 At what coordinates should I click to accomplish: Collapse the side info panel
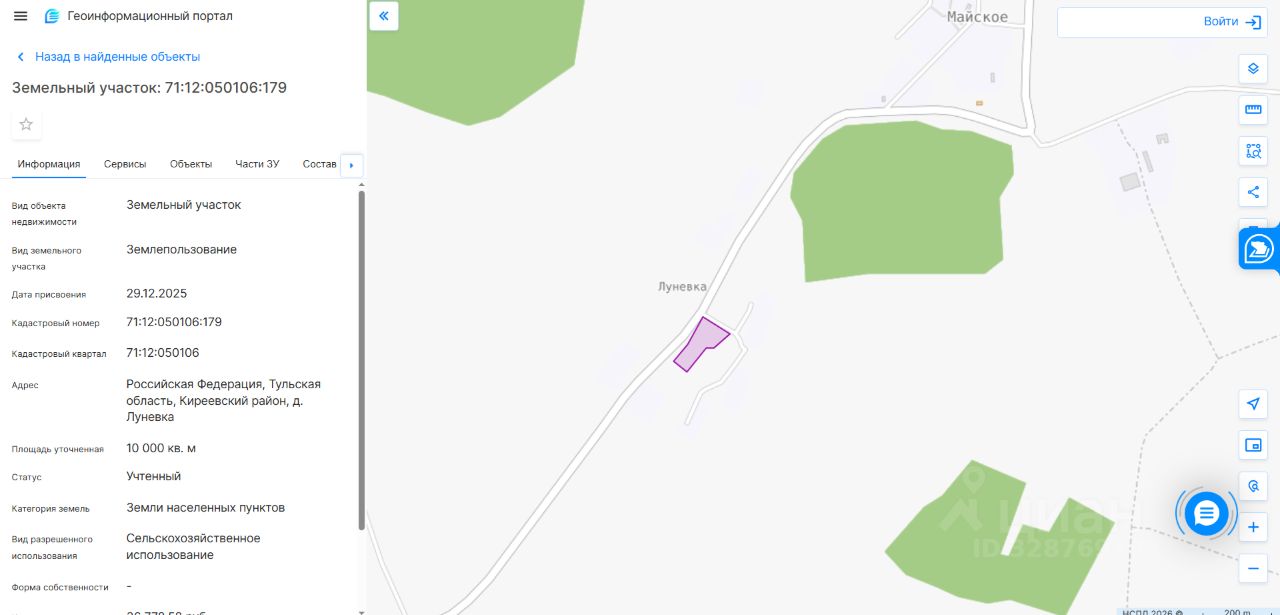point(384,16)
